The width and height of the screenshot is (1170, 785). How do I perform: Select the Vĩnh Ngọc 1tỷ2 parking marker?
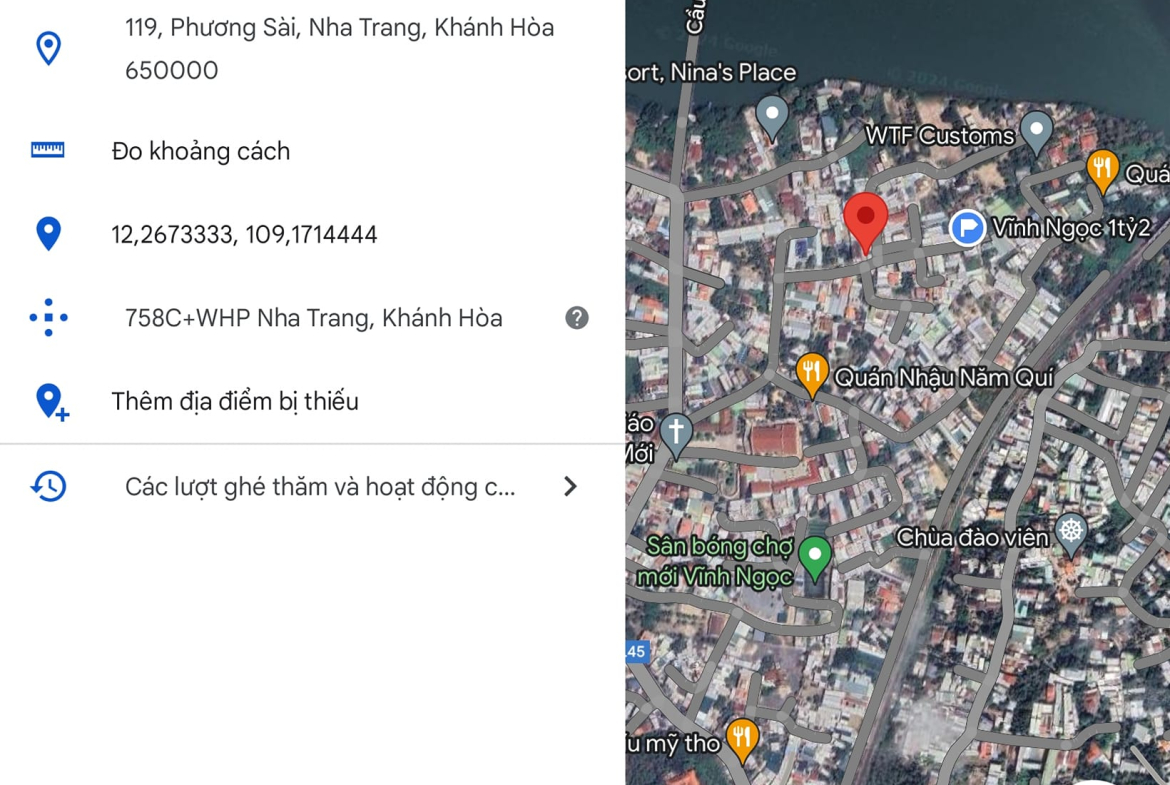[x=967, y=228]
